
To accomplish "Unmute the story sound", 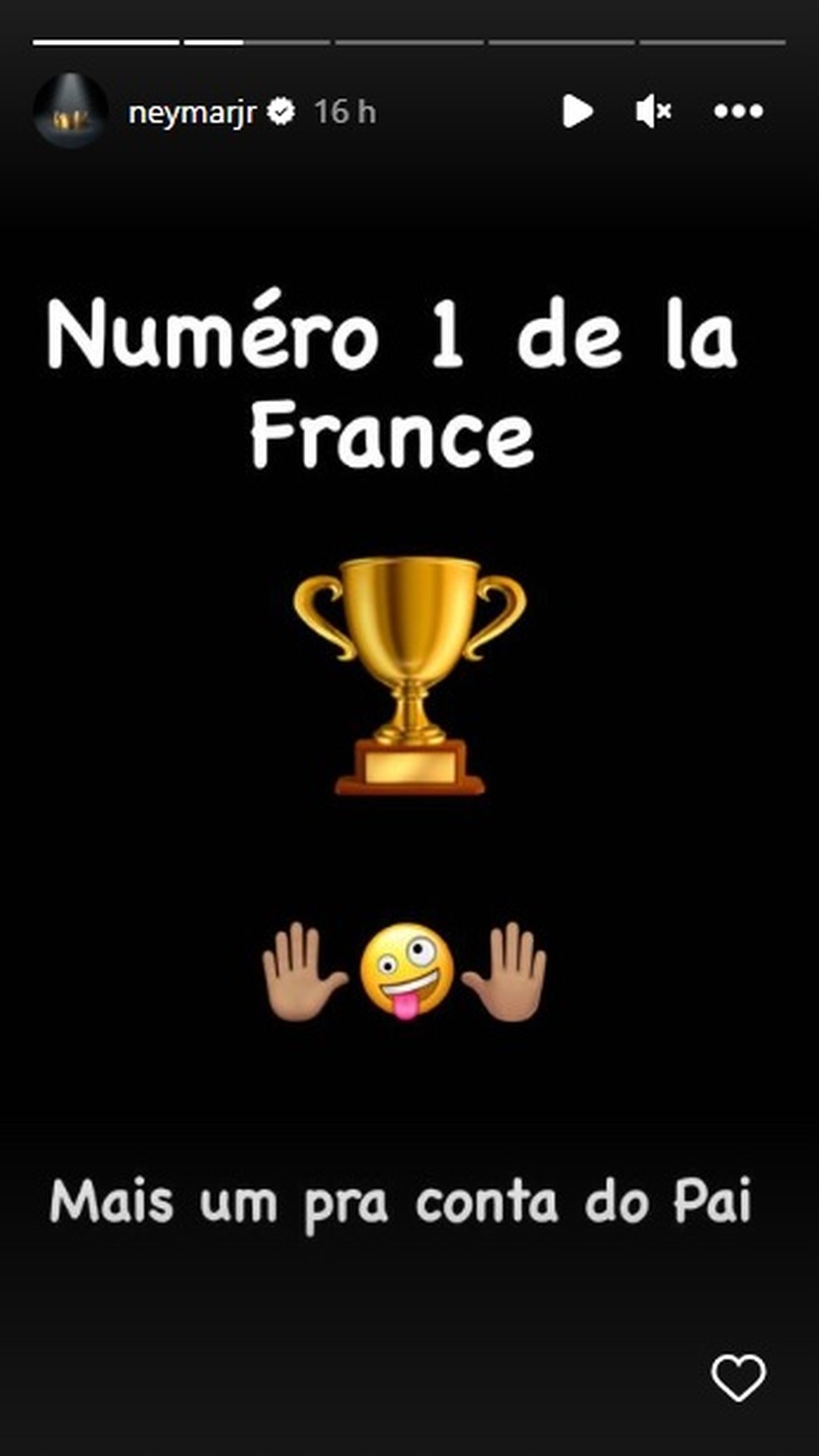I will tap(653, 111).
